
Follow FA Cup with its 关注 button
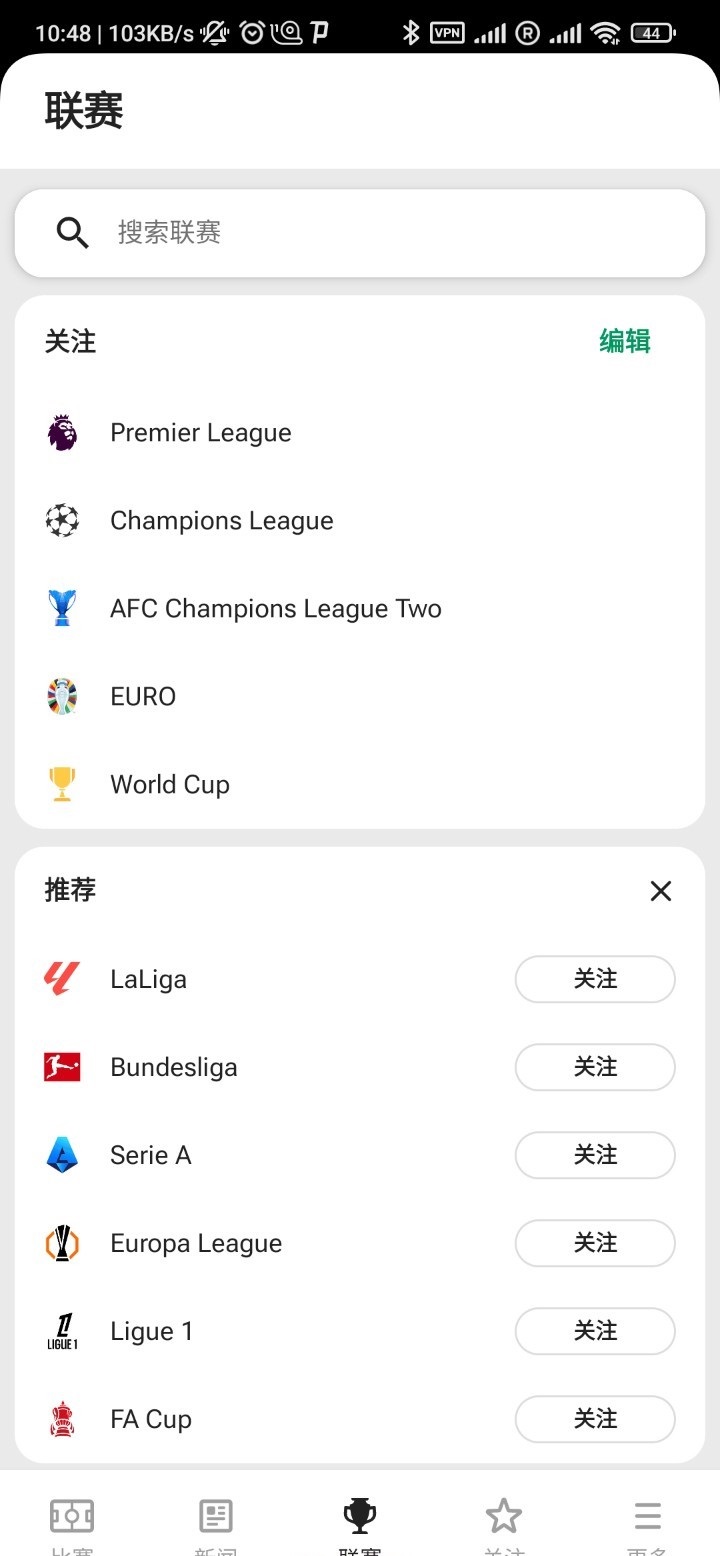click(595, 1419)
